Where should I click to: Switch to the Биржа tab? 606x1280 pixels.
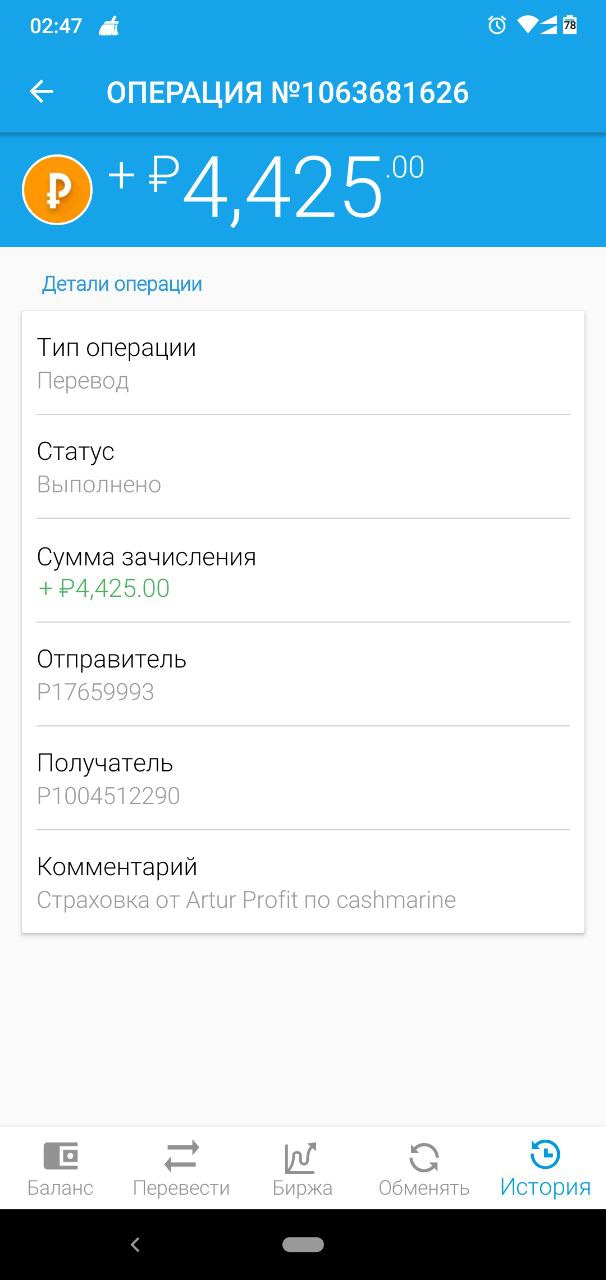pos(302,1169)
